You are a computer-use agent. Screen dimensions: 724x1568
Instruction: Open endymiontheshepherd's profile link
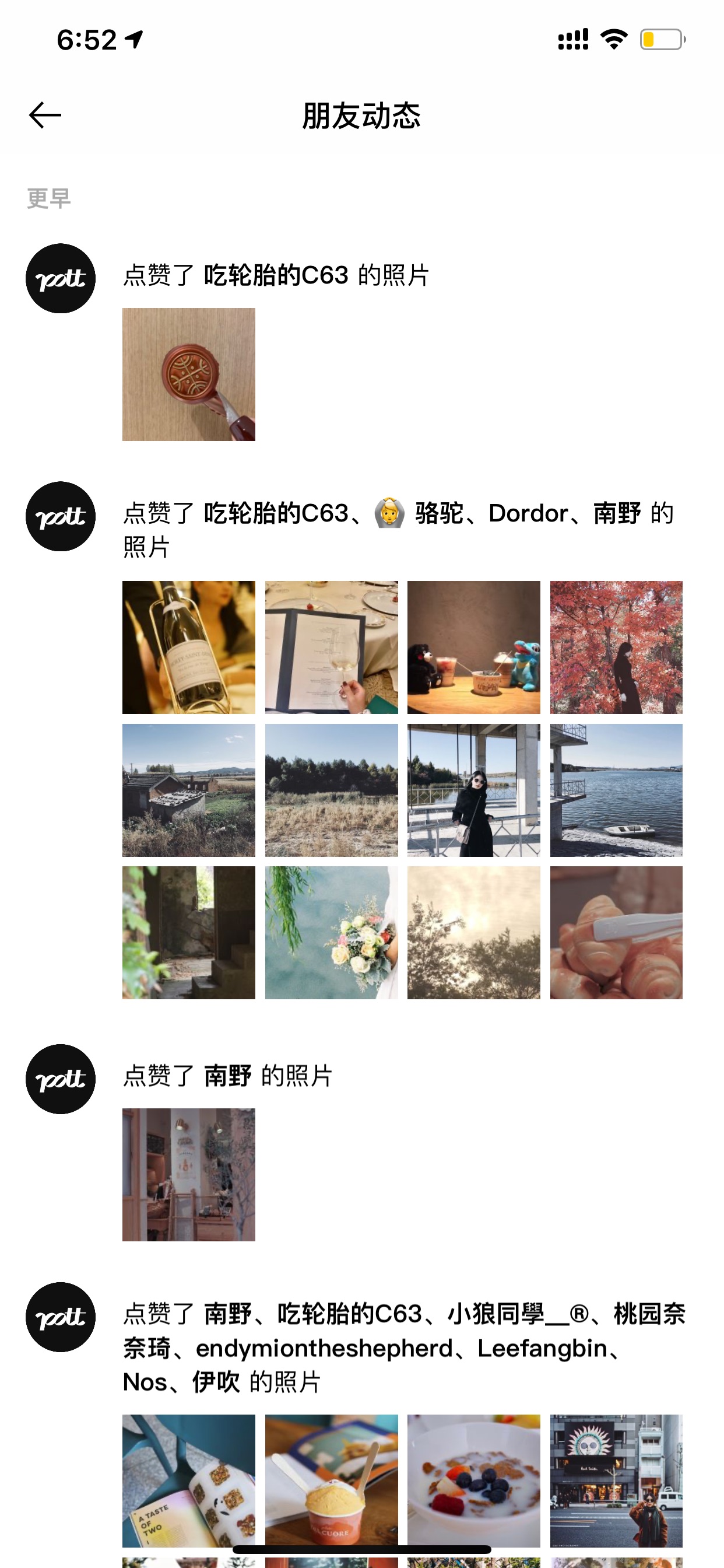324,1348
